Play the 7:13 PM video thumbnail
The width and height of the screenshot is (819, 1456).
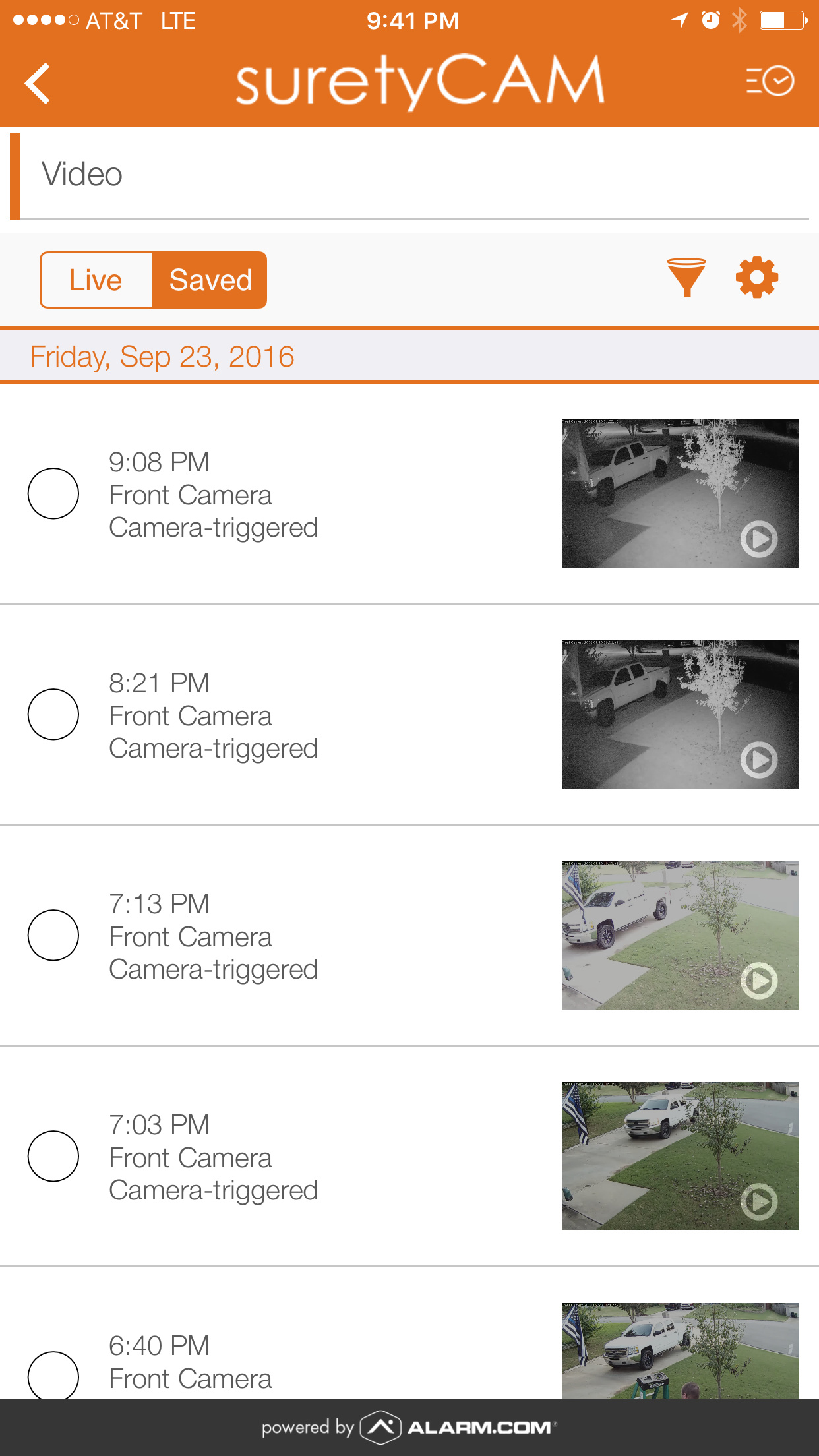680,935
